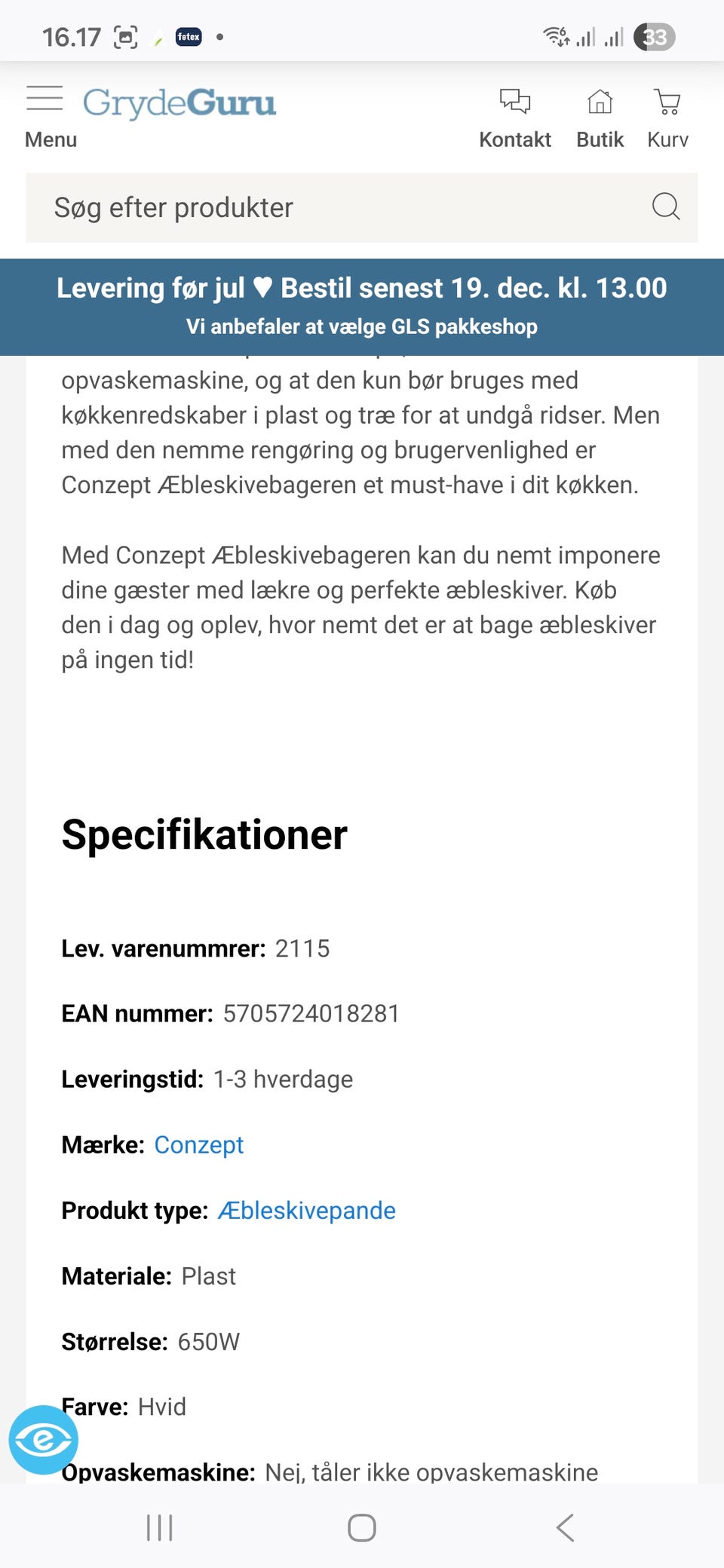Click the Søg efter produkter search field

(x=302, y=207)
